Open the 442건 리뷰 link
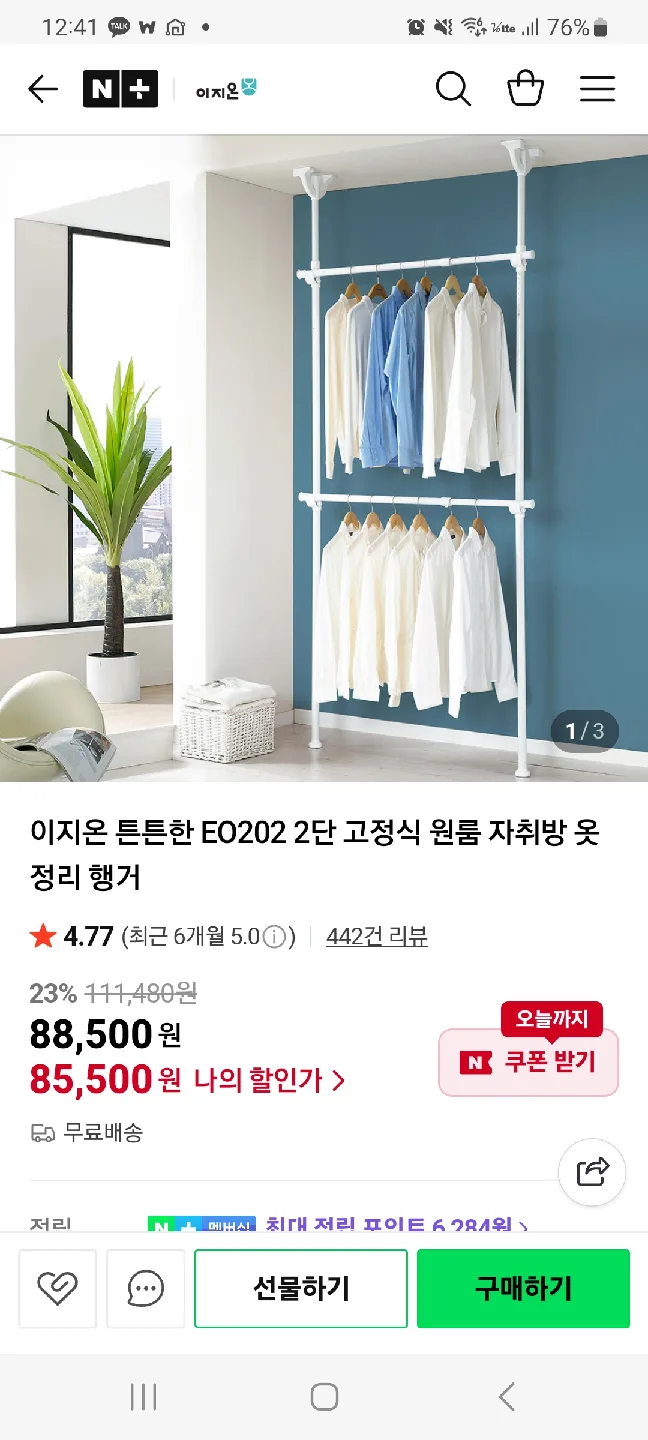The image size is (648, 1440). [377, 937]
